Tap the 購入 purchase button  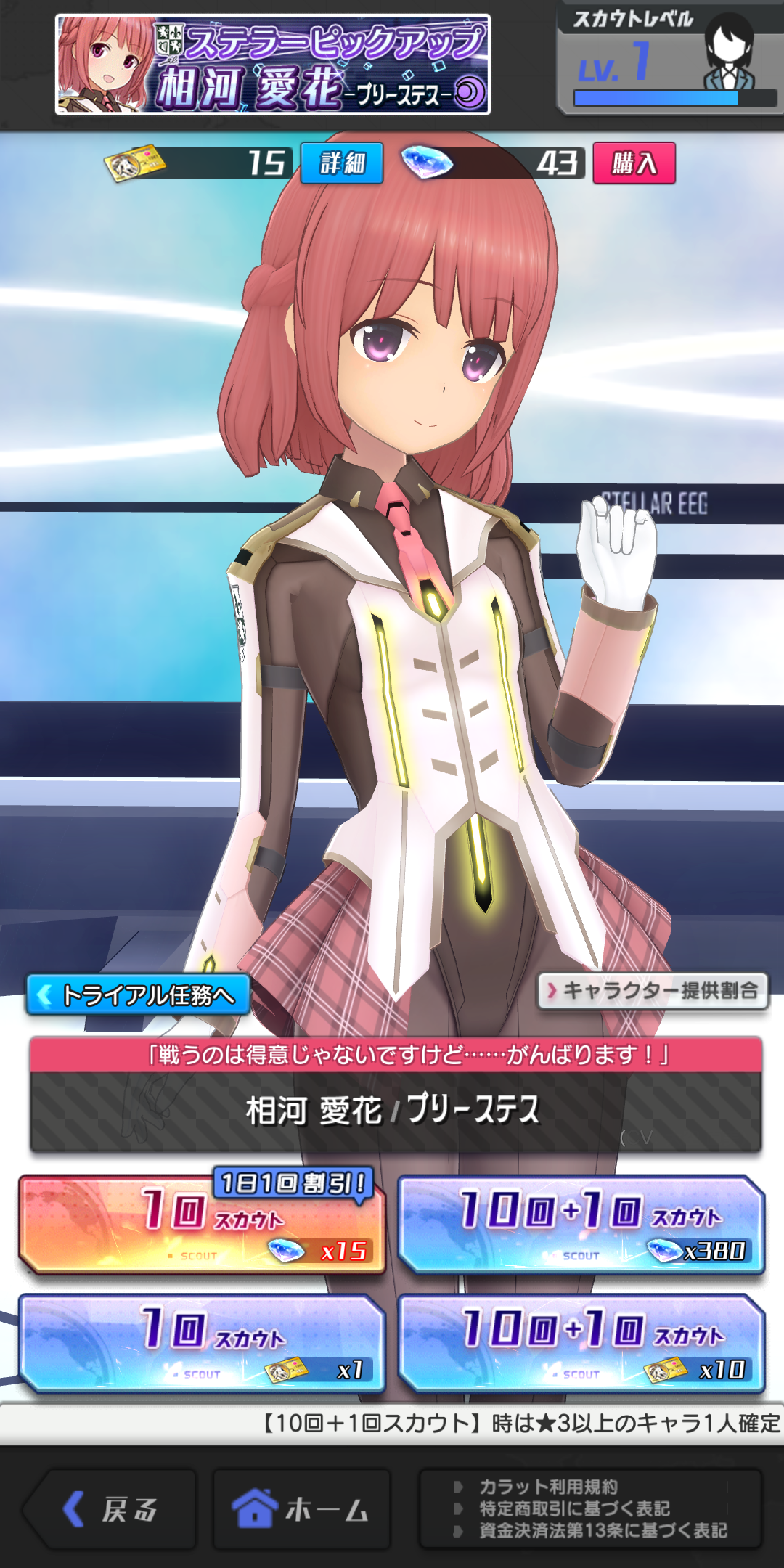coord(634,163)
